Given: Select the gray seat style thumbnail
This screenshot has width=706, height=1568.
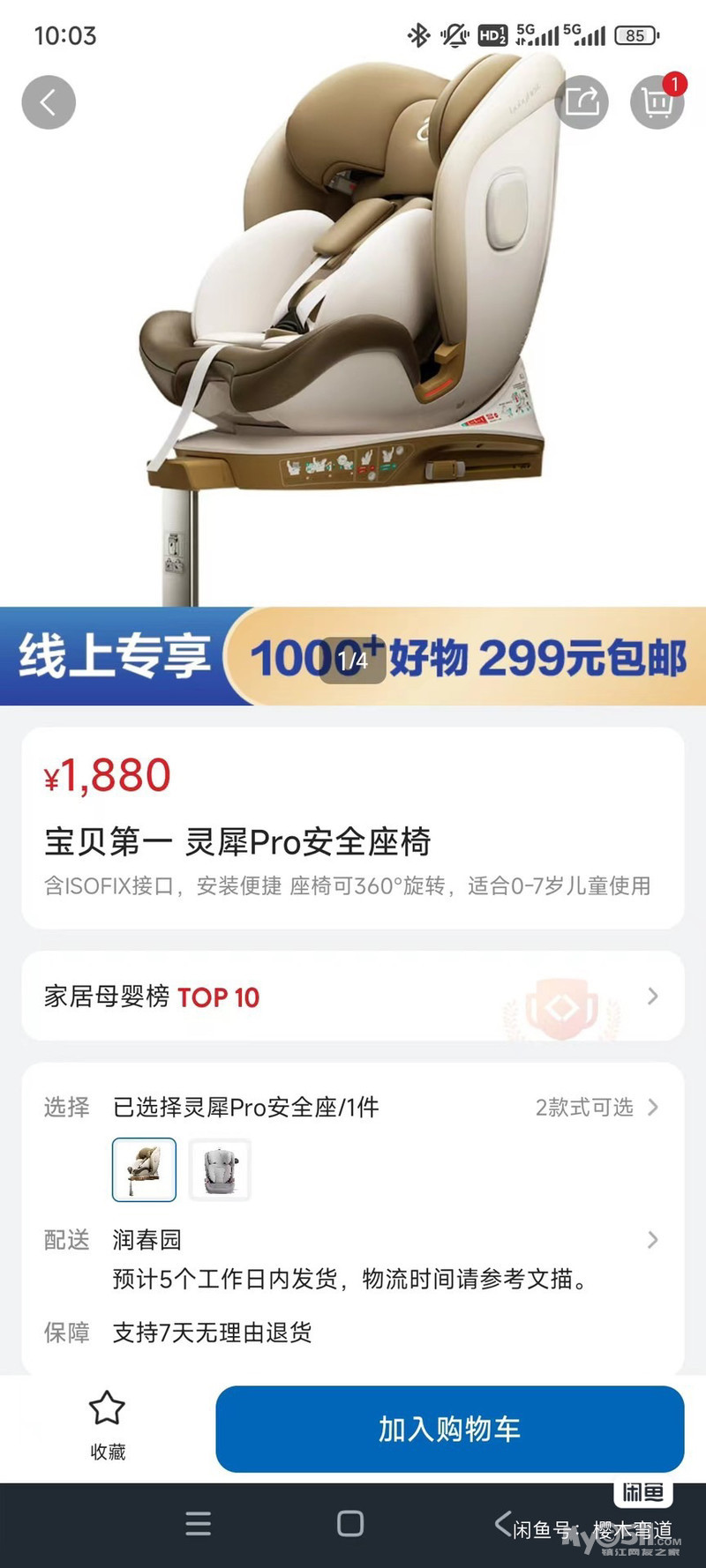Looking at the screenshot, I should (220, 1169).
